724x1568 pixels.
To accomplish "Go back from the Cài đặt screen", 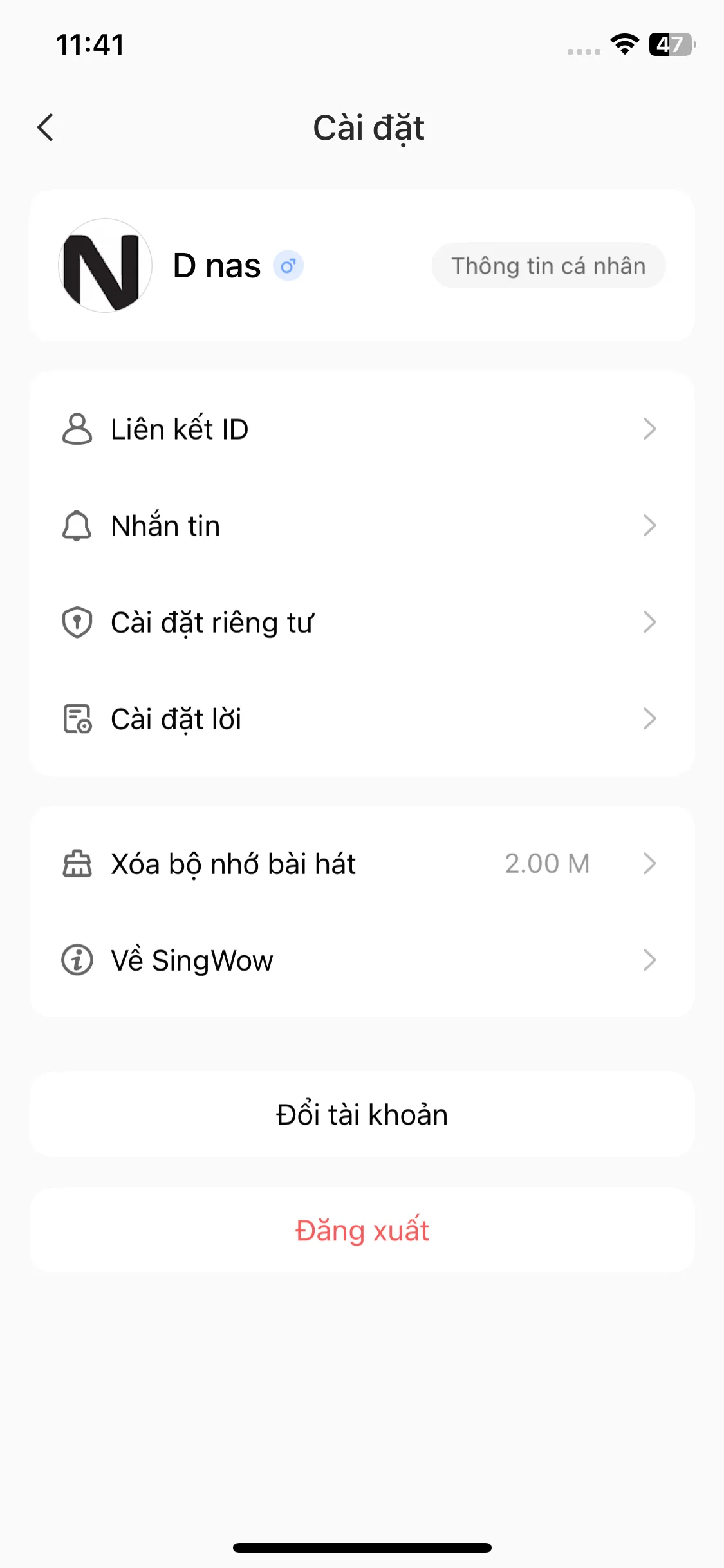I will pyautogui.click(x=46, y=127).
